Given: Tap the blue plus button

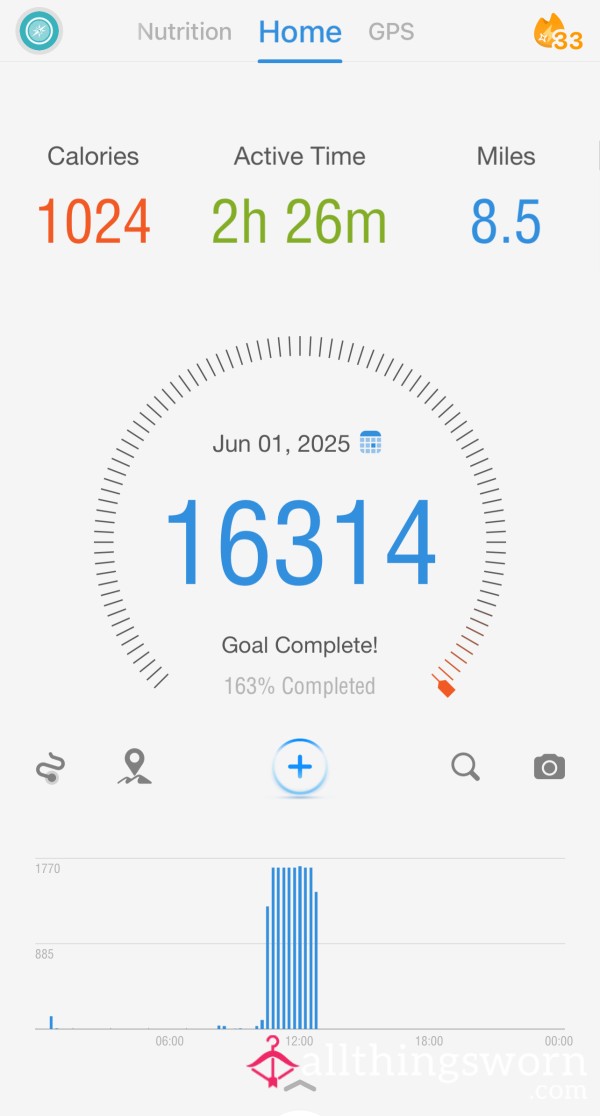Looking at the screenshot, I should point(300,767).
